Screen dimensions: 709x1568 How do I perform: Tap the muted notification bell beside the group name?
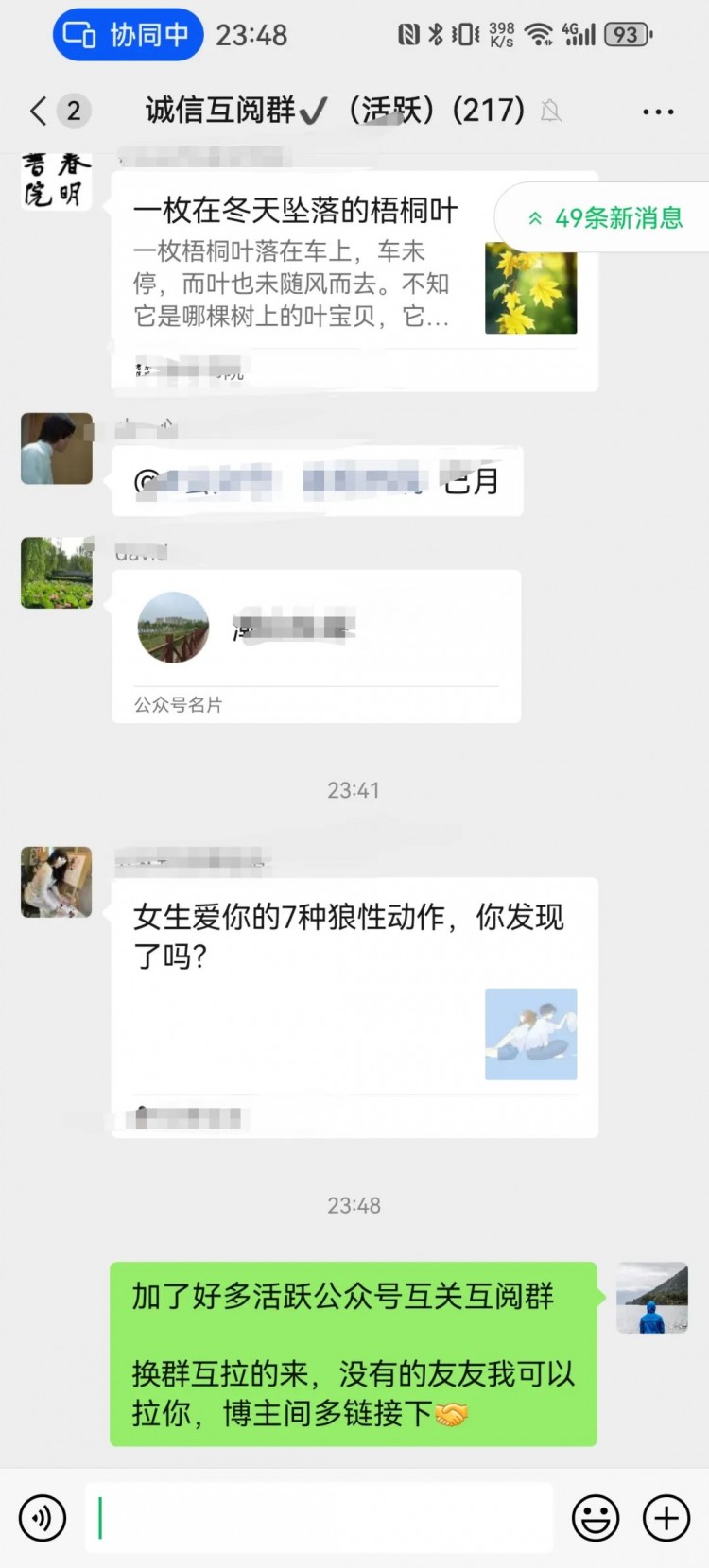[552, 111]
